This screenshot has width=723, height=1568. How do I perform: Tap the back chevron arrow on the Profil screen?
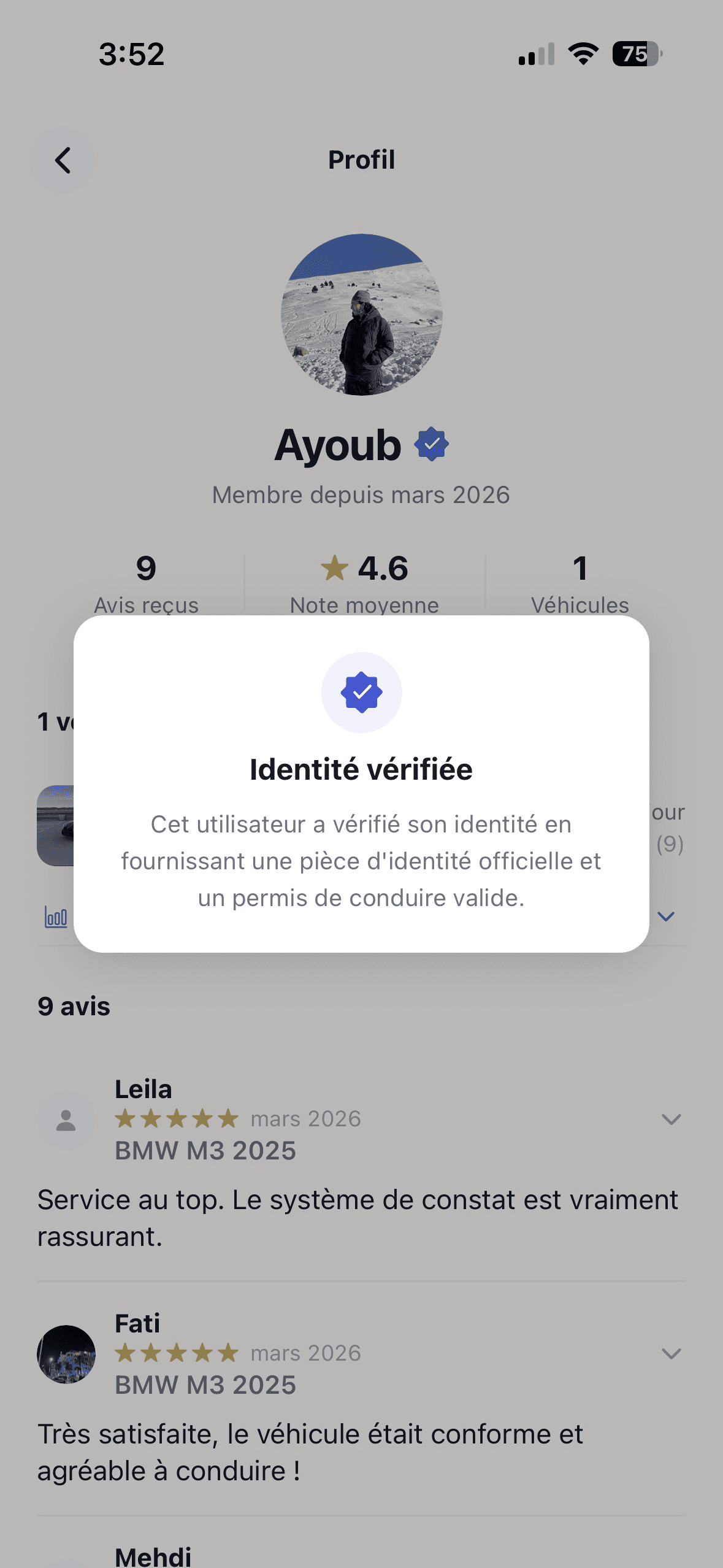pyautogui.click(x=63, y=160)
